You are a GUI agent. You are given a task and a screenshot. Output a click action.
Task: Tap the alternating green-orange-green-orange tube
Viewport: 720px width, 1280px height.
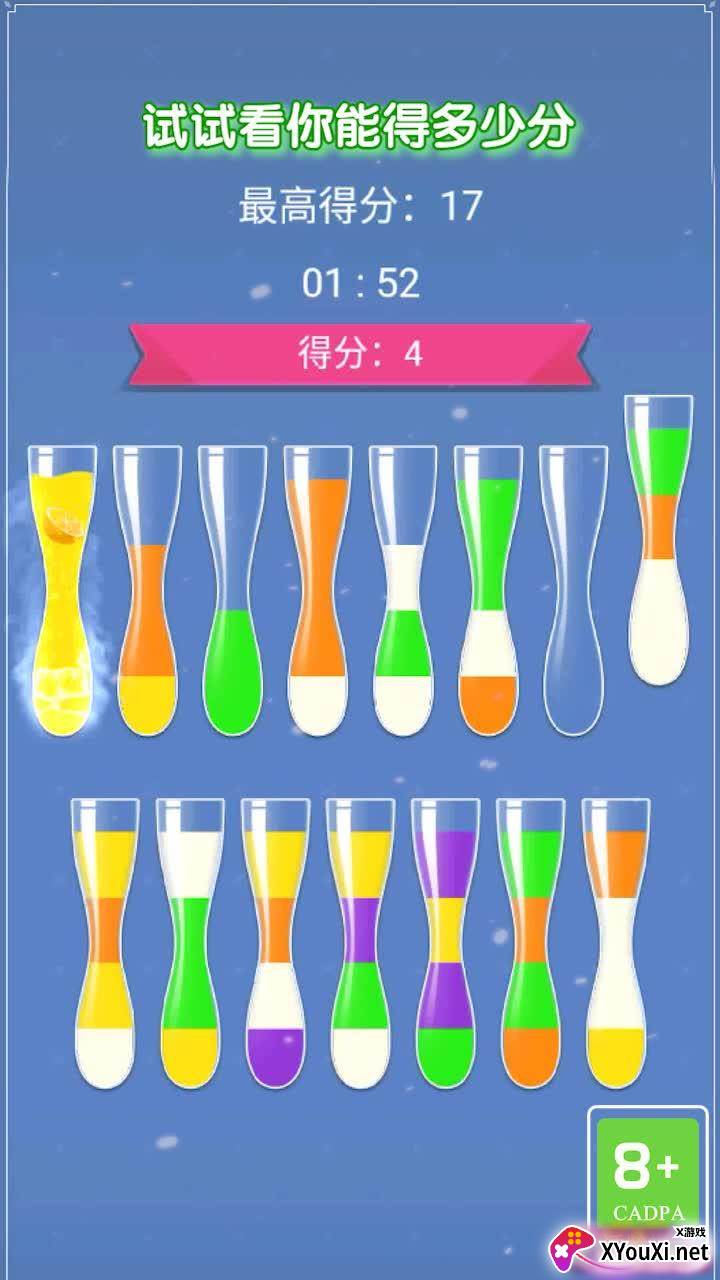[531, 943]
